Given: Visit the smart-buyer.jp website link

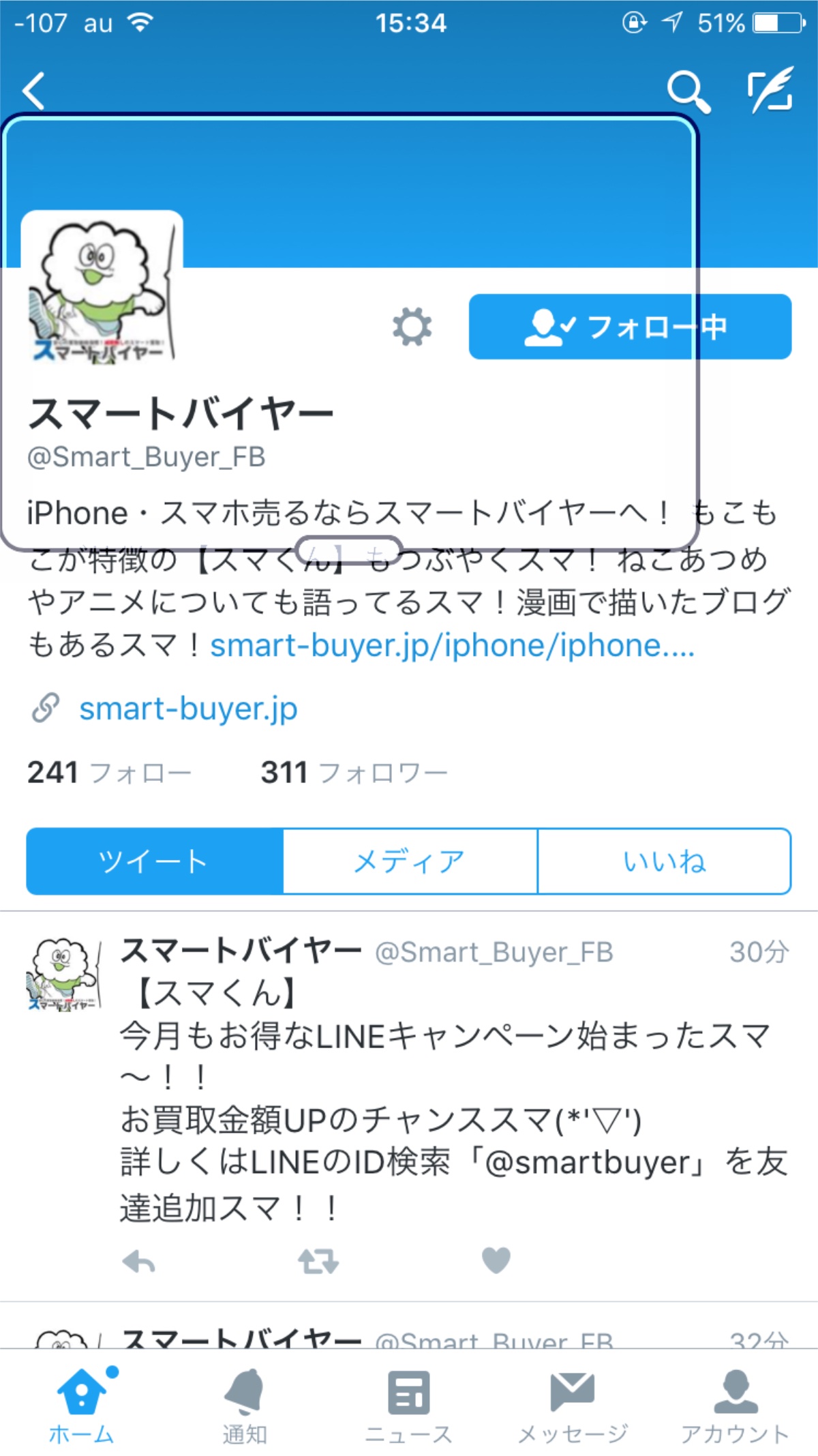Looking at the screenshot, I should click(188, 709).
